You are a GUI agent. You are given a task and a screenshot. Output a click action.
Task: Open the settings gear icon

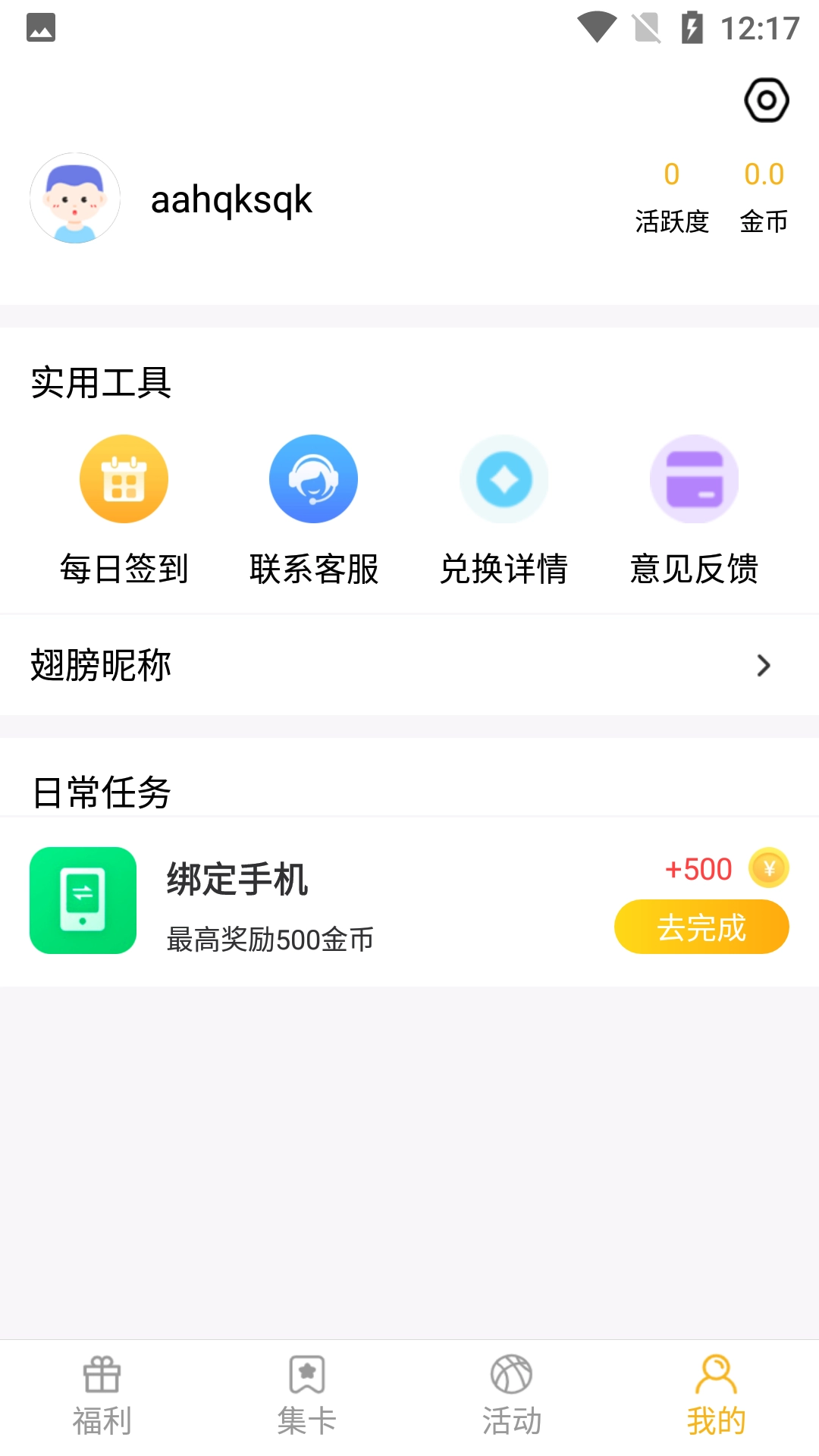pyautogui.click(x=767, y=99)
